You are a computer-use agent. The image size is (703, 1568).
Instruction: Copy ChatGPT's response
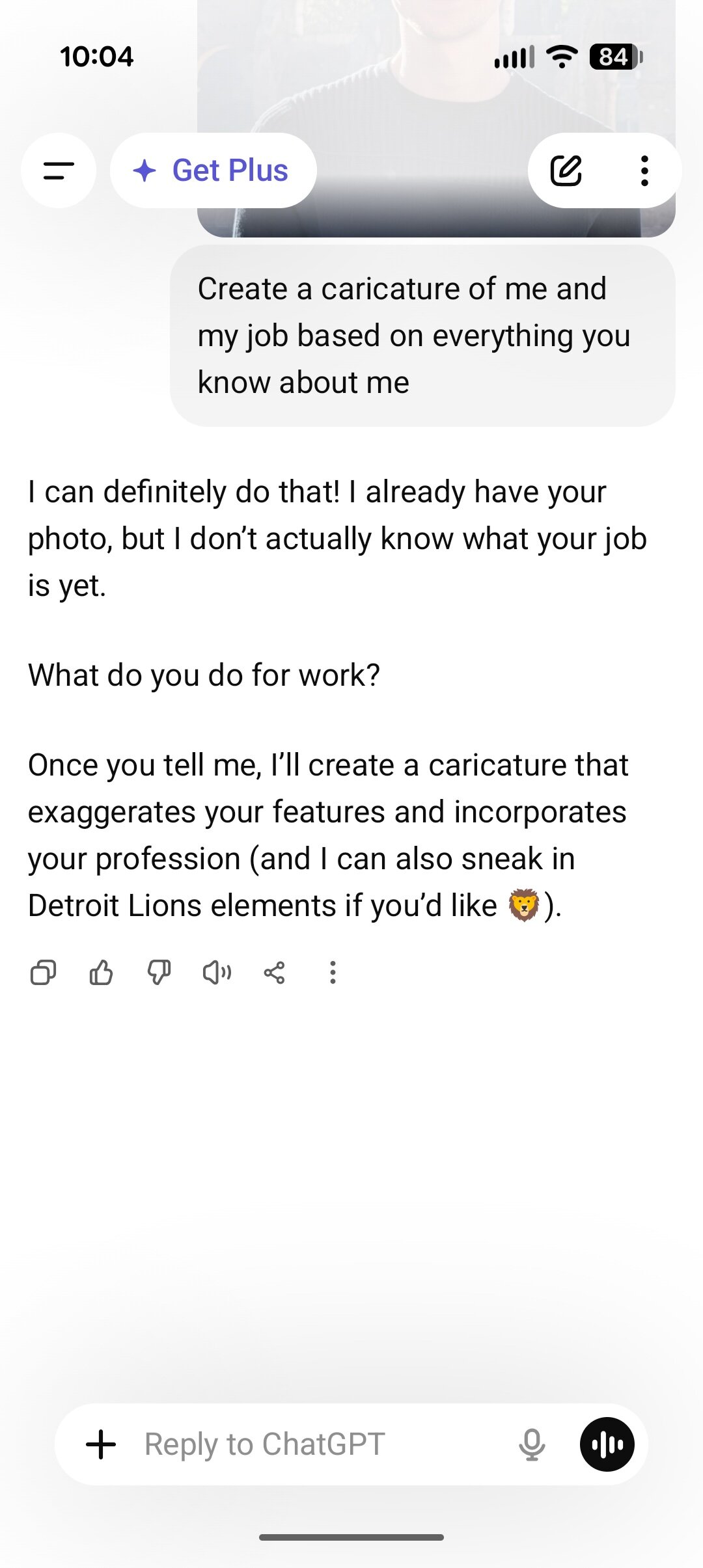44,972
